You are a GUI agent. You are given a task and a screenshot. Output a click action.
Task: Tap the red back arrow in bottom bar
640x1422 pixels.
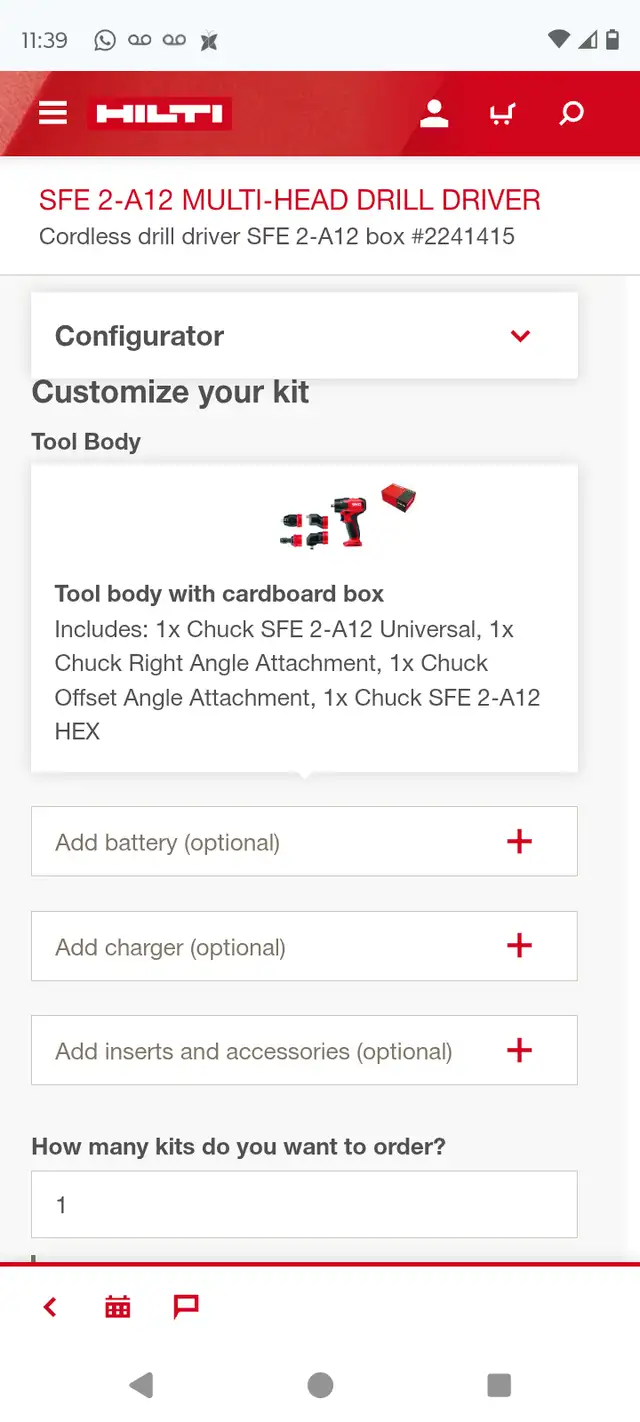pos(50,1306)
